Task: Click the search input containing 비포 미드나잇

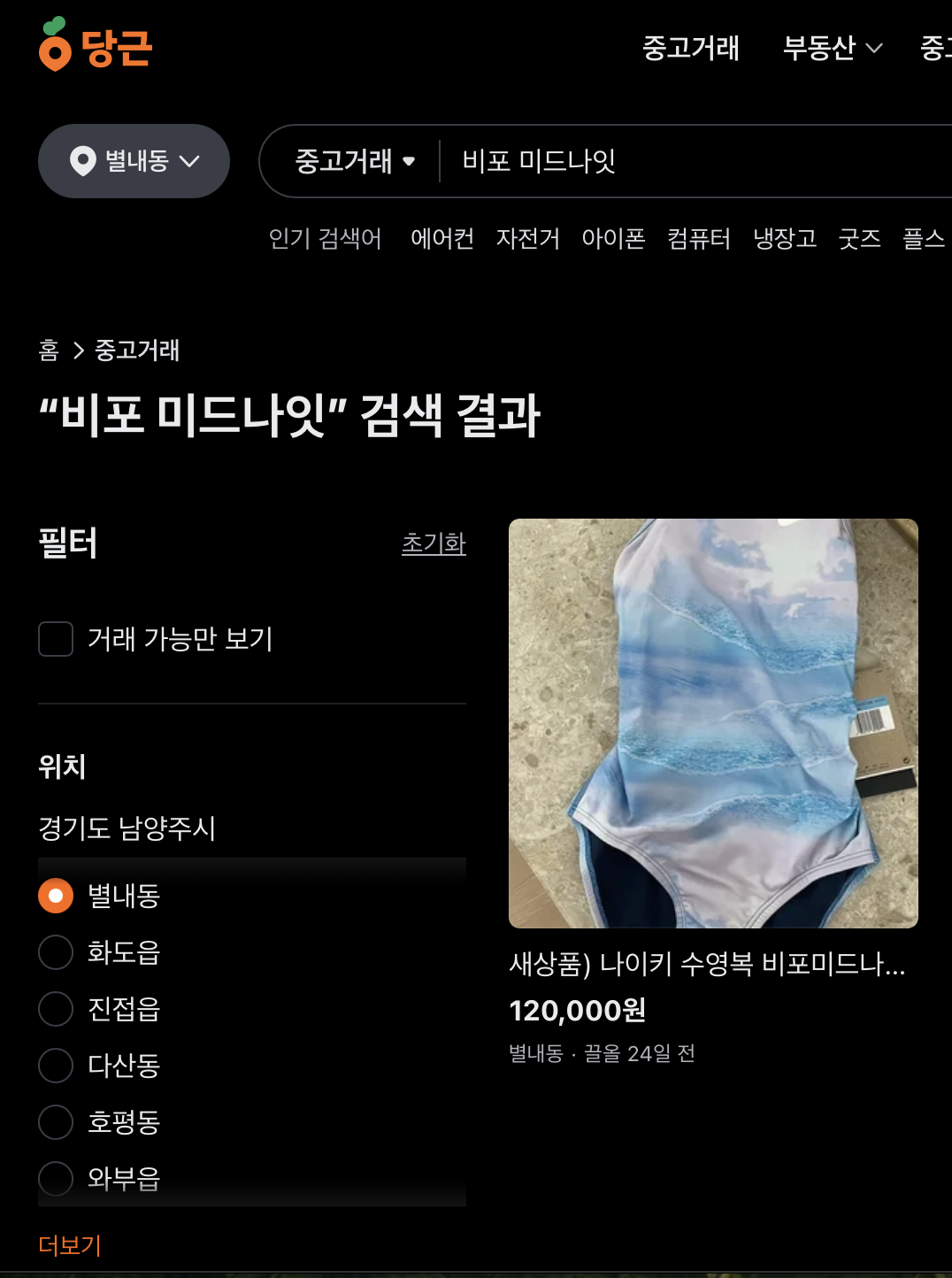Action: 619,160
